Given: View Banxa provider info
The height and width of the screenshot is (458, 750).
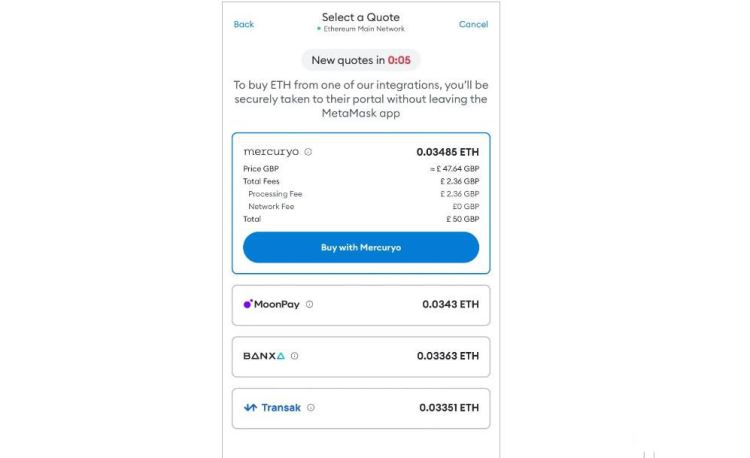Looking at the screenshot, I should pyautogui.click(x=294, y=356).
